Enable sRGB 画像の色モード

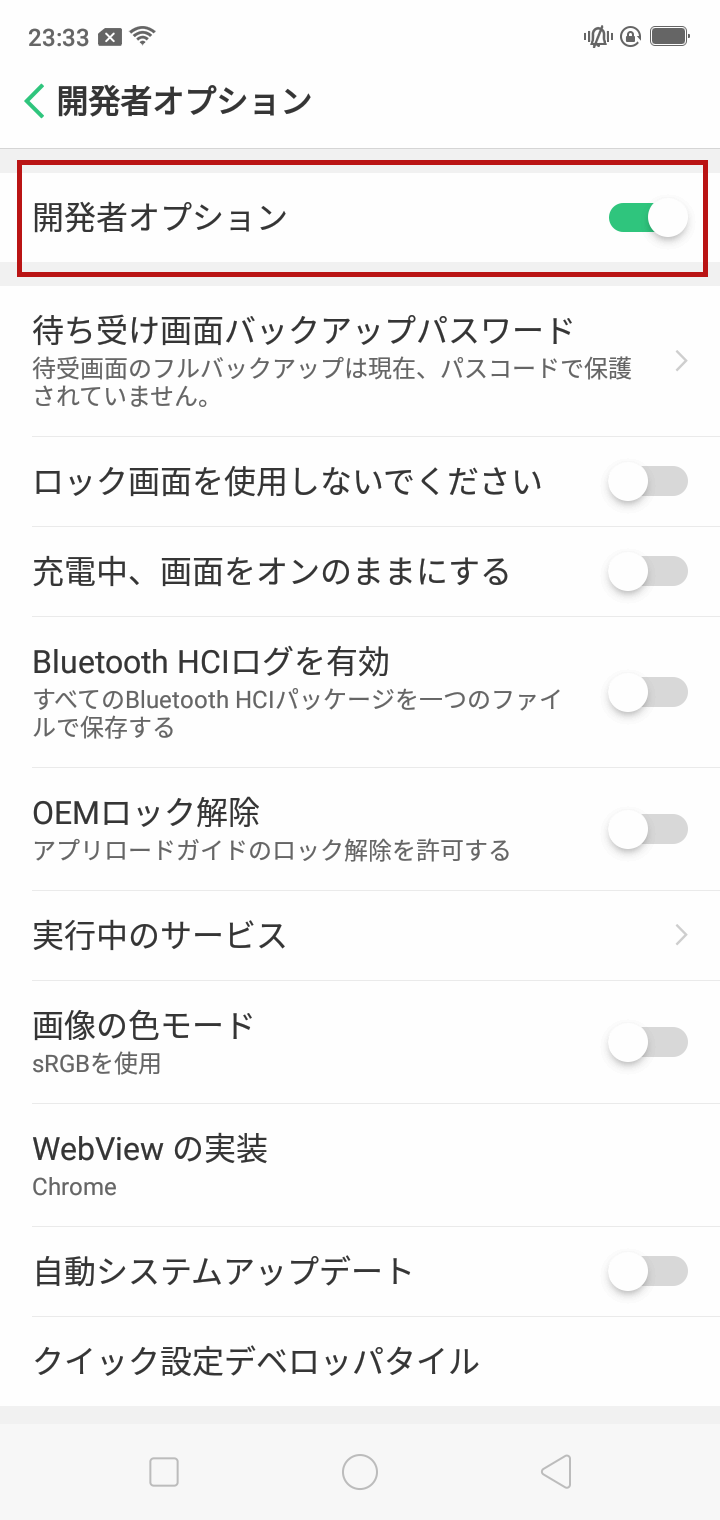pyautogui.click(x=646, y=1041)
